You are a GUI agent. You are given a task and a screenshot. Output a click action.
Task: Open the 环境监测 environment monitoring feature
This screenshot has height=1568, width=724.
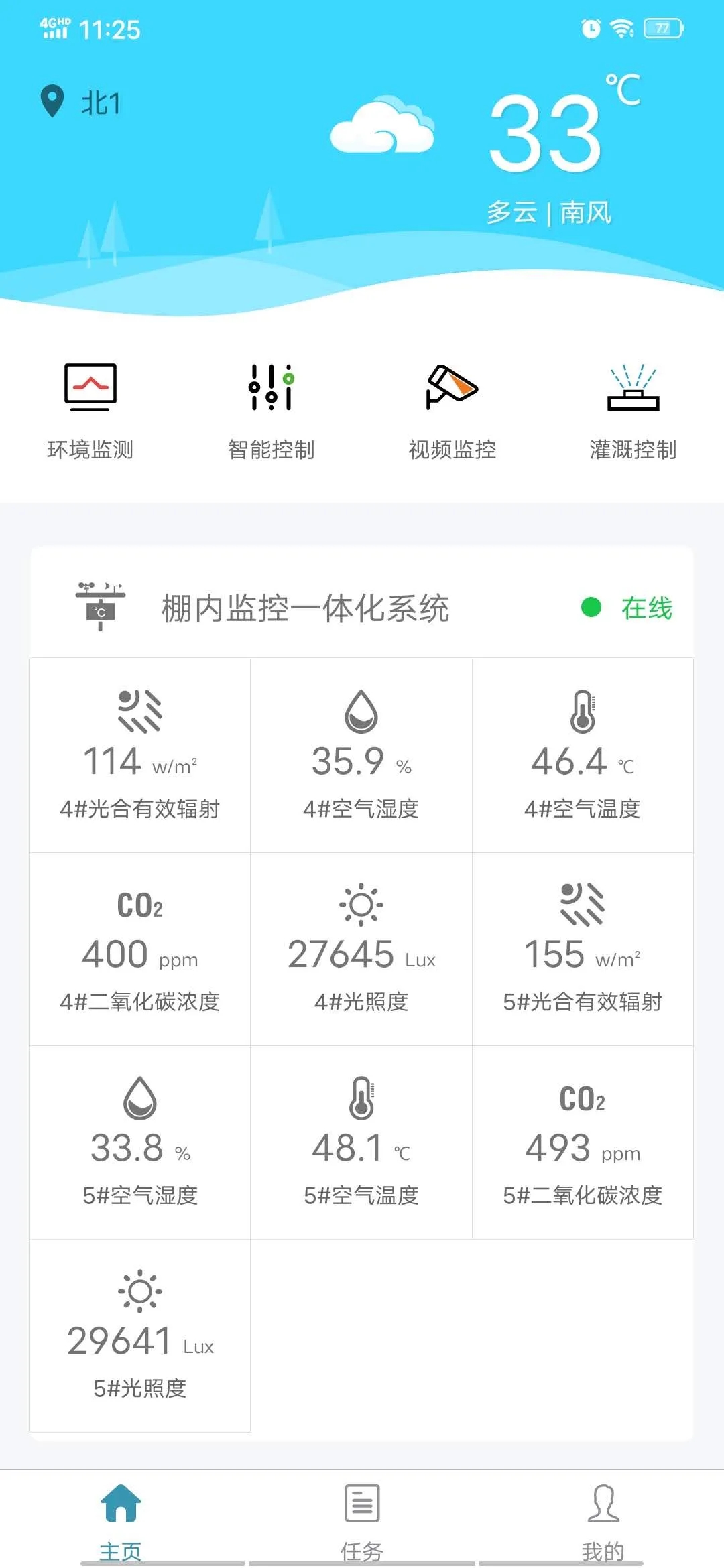(89, 409)
